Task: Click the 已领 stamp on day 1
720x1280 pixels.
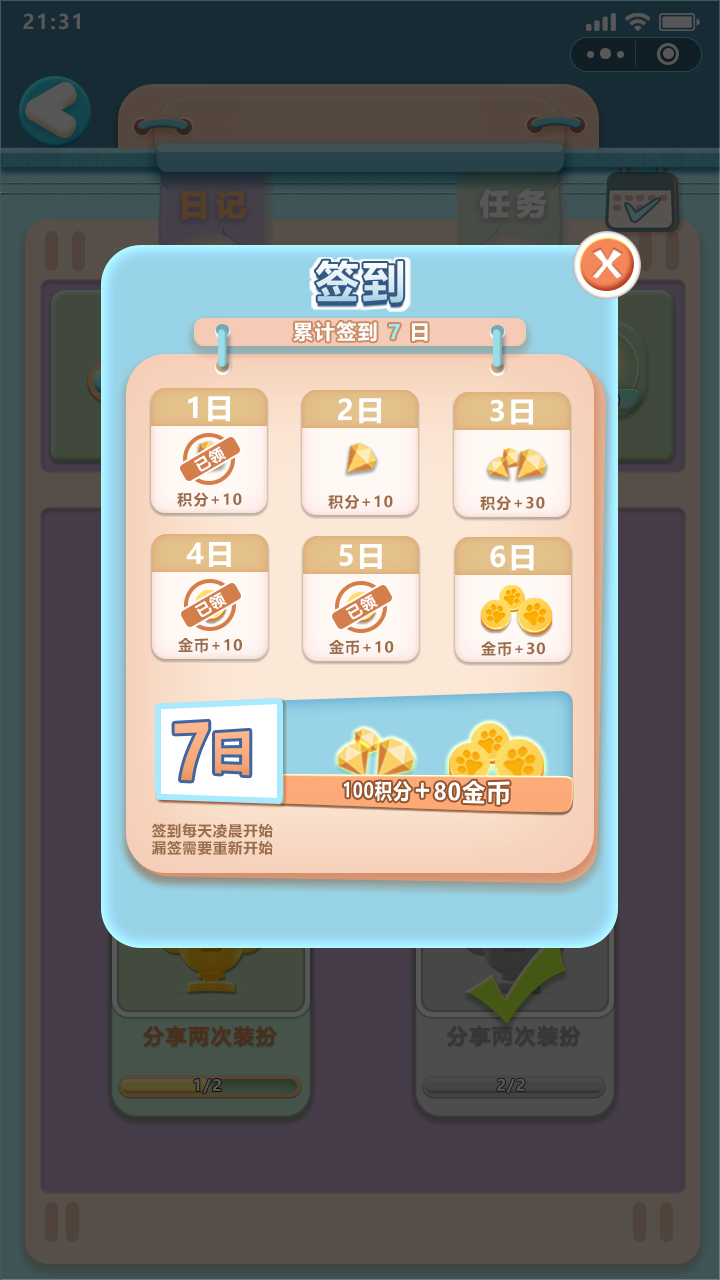Action: [x=209, y=460]
